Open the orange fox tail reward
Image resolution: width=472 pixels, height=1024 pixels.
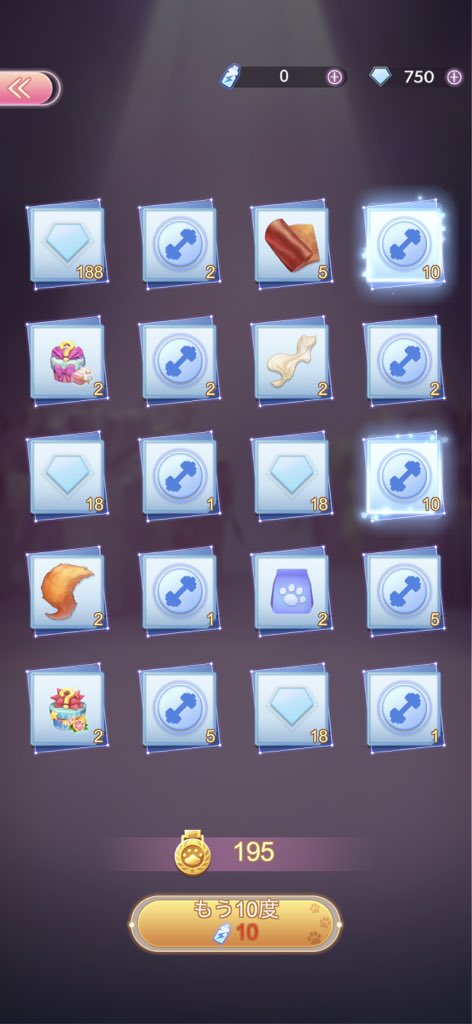(67, 592)
